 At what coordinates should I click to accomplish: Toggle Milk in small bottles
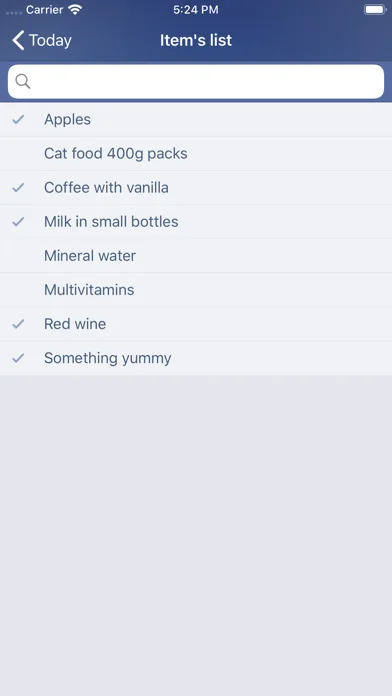coord(196,222)
